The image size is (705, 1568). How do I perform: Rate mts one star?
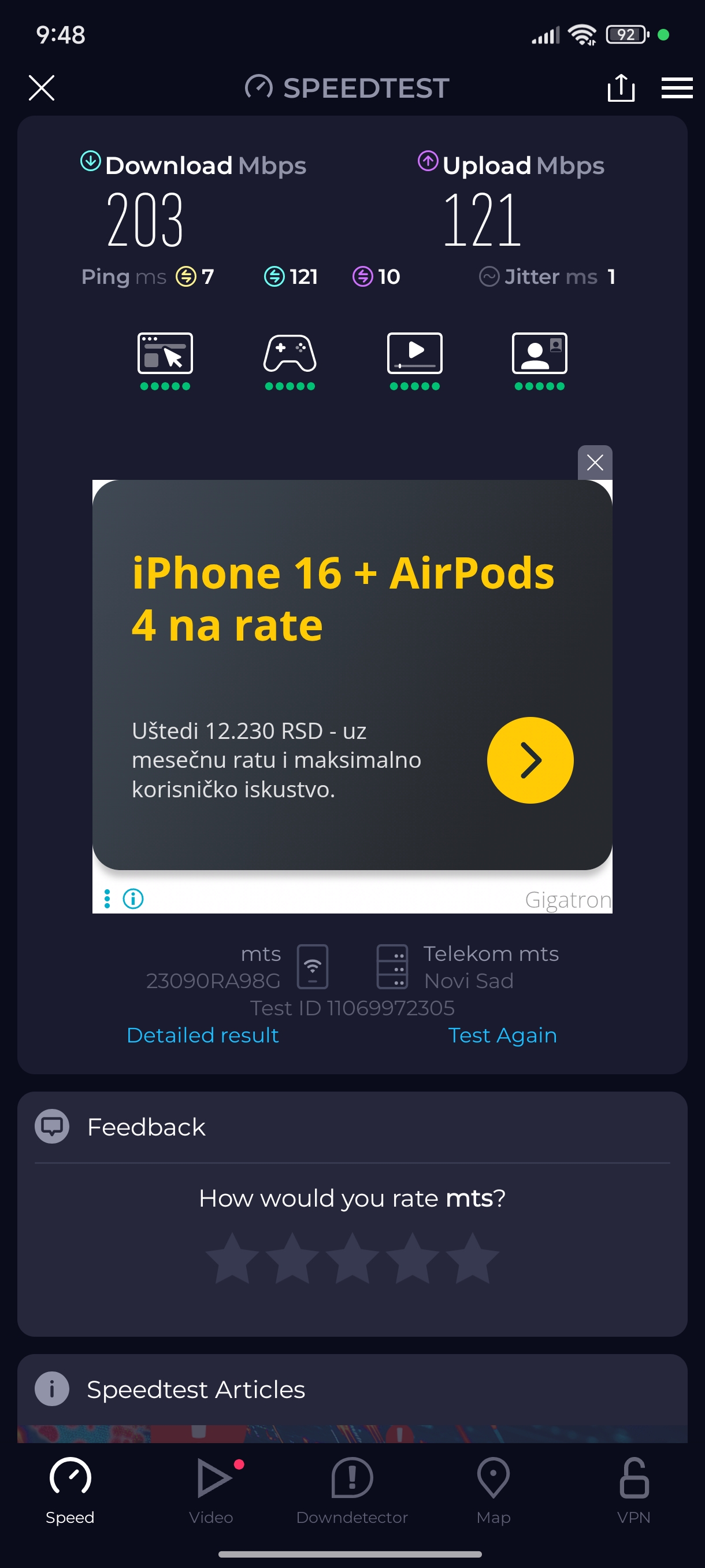coord(232,1259)
